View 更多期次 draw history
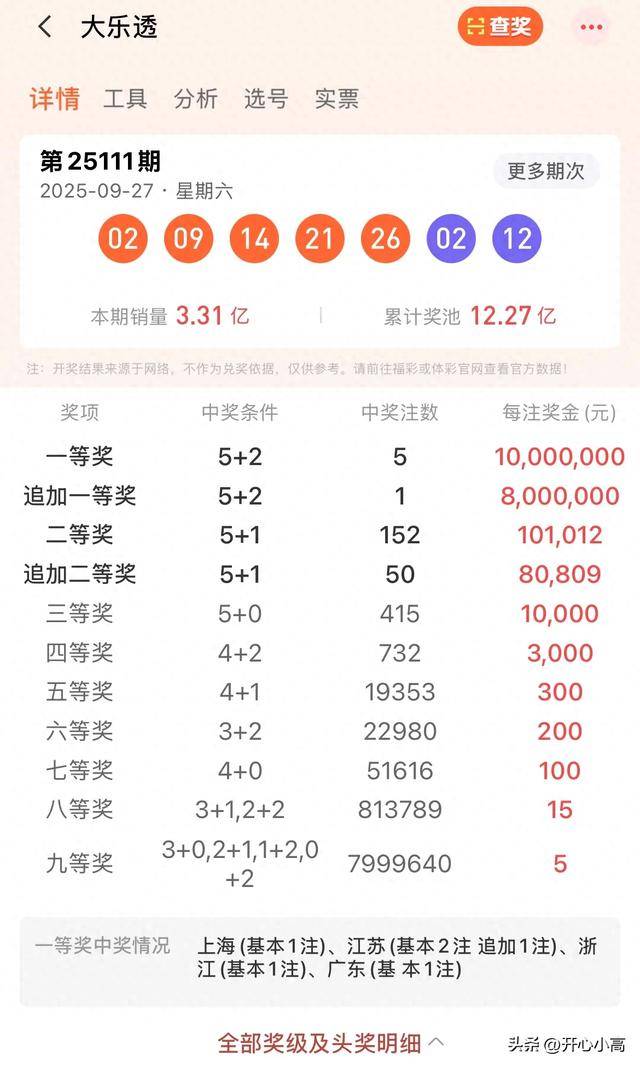 point(546,171)
